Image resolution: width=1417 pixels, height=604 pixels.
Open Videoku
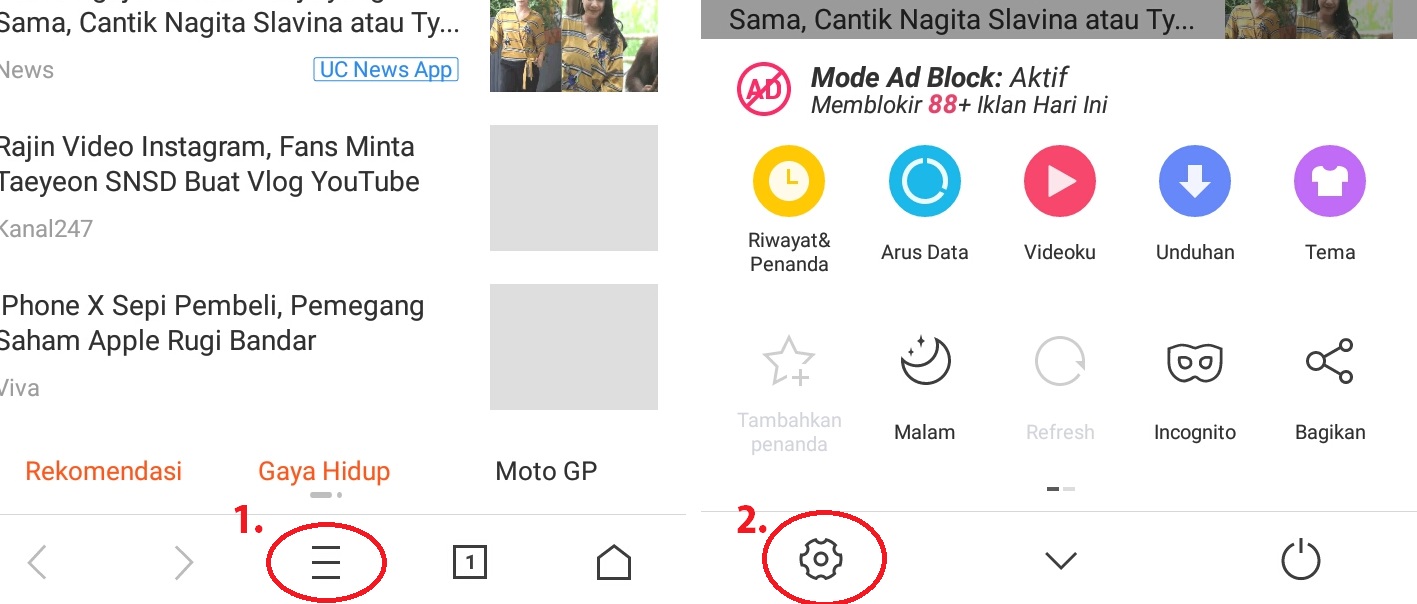pyautogui.click(x=1059, y=182)
